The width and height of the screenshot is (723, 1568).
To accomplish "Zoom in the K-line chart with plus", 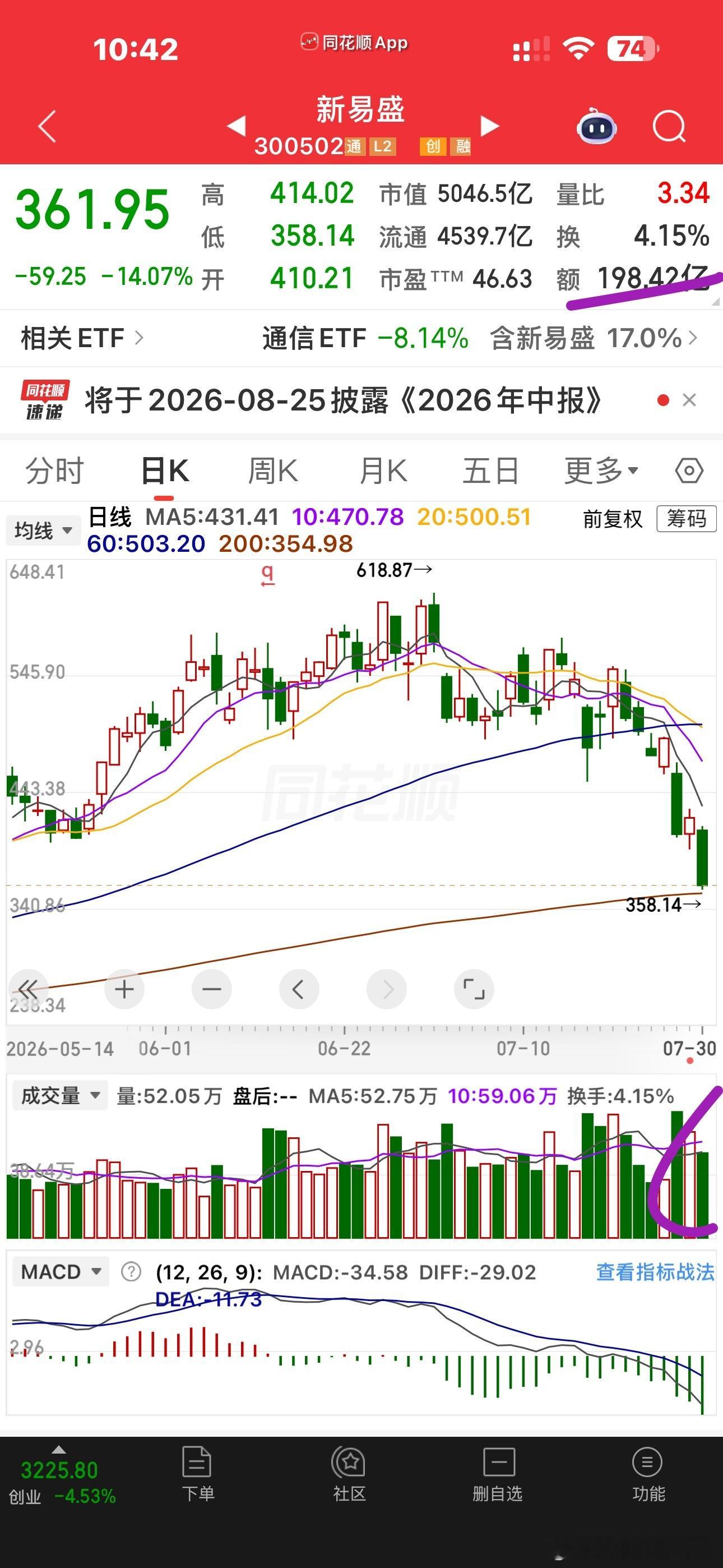I will 124,989.
